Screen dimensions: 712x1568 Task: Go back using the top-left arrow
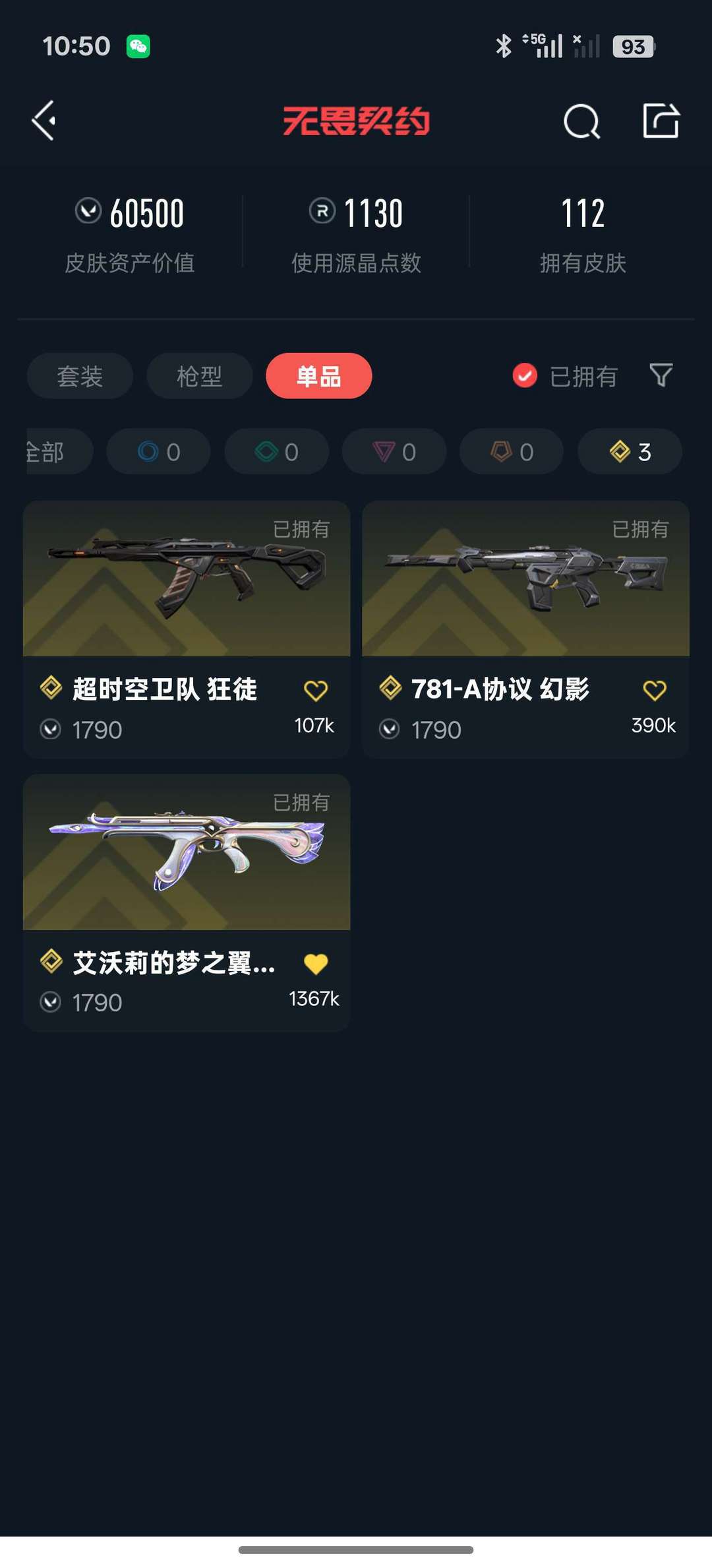pyautogui.click(x=44, y=121)
